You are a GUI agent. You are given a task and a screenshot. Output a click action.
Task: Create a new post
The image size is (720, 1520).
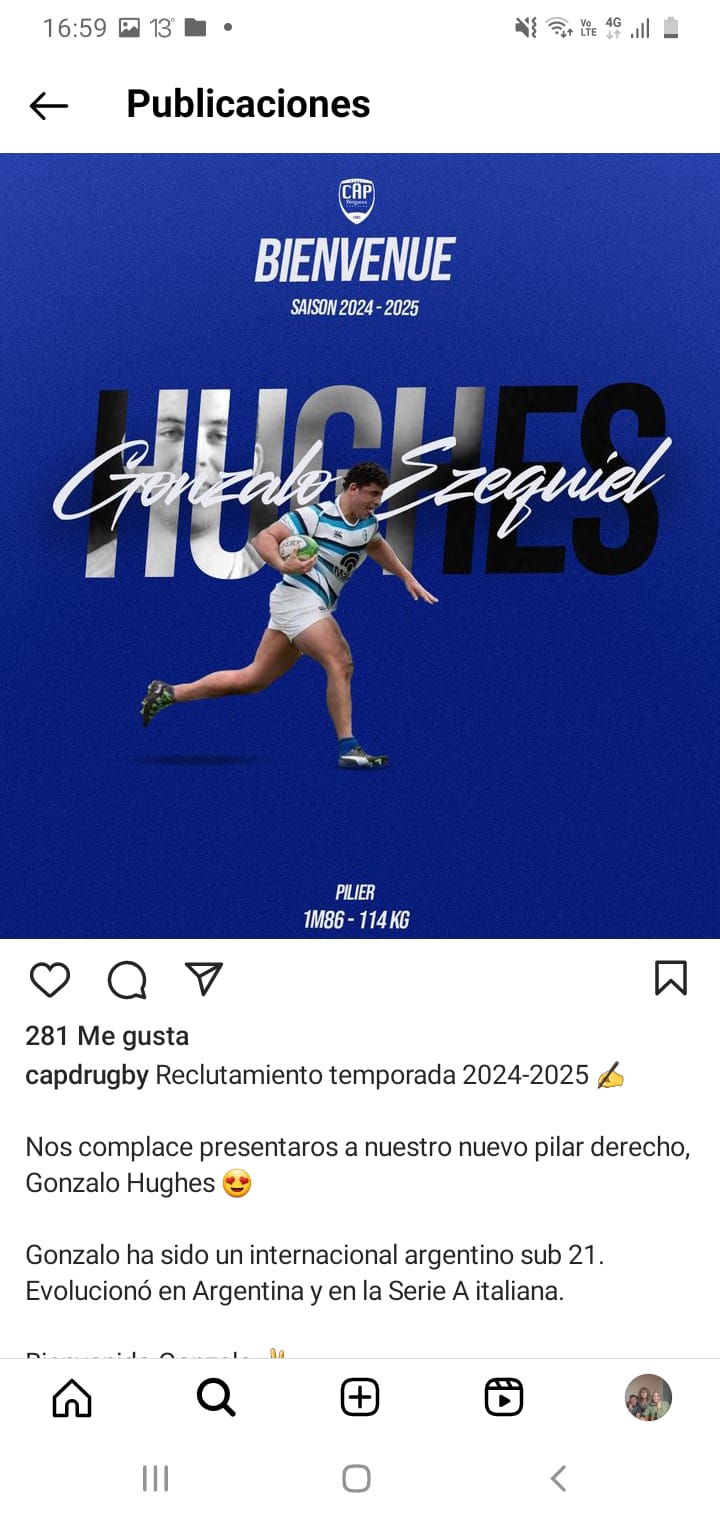click(360, 1397)
